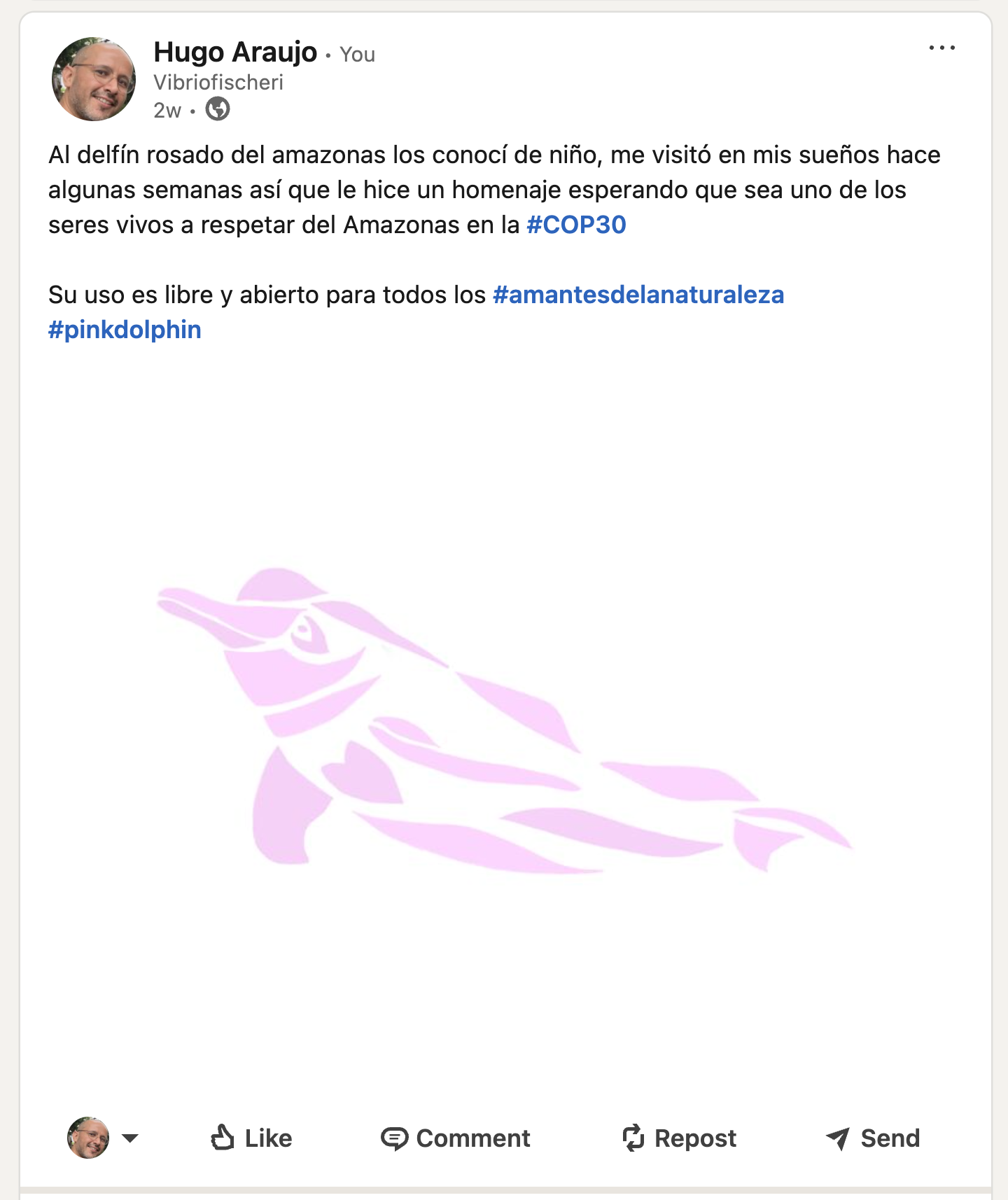
Task: Like Hugo Araujo's post
Action: tap(251, 1138)
